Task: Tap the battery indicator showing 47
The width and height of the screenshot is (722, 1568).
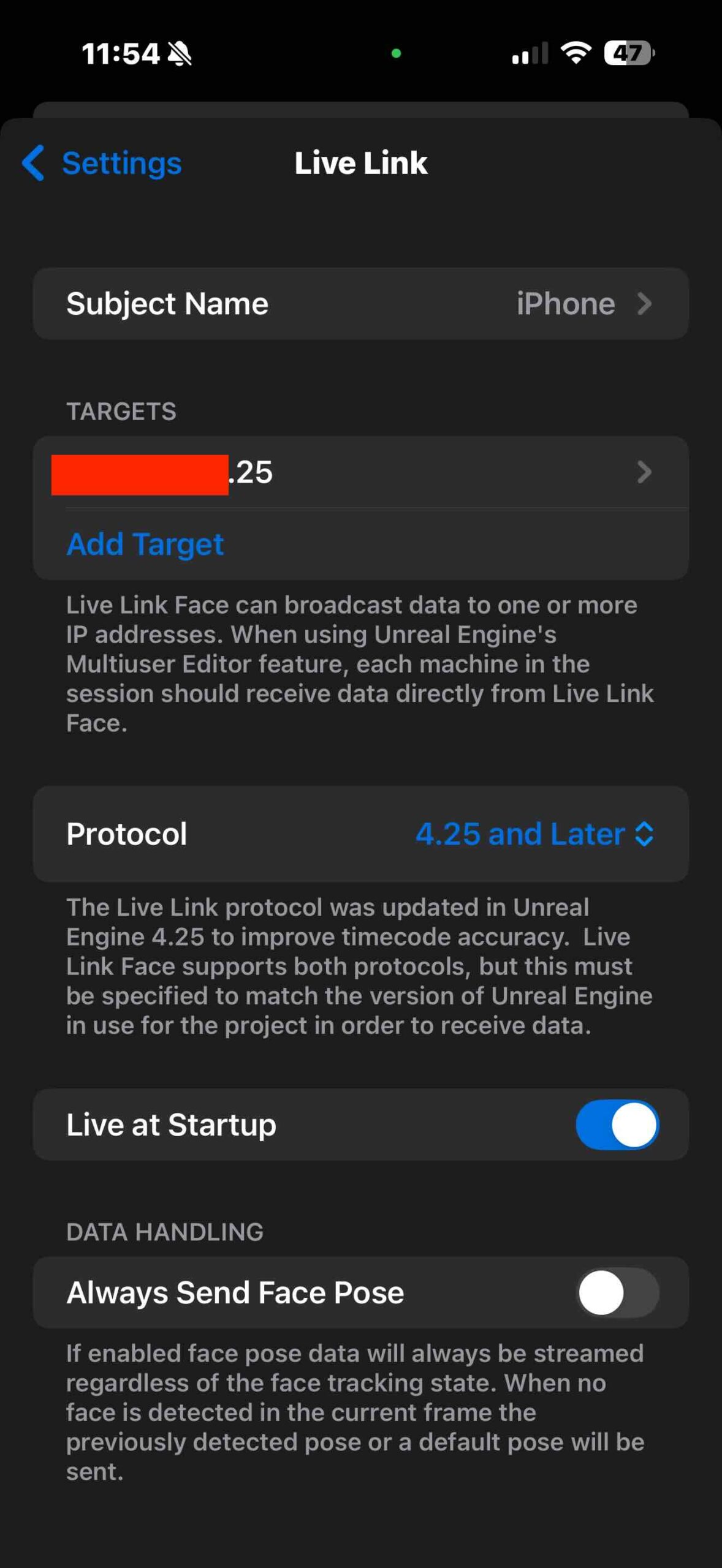Action: [x=627, y=54]
